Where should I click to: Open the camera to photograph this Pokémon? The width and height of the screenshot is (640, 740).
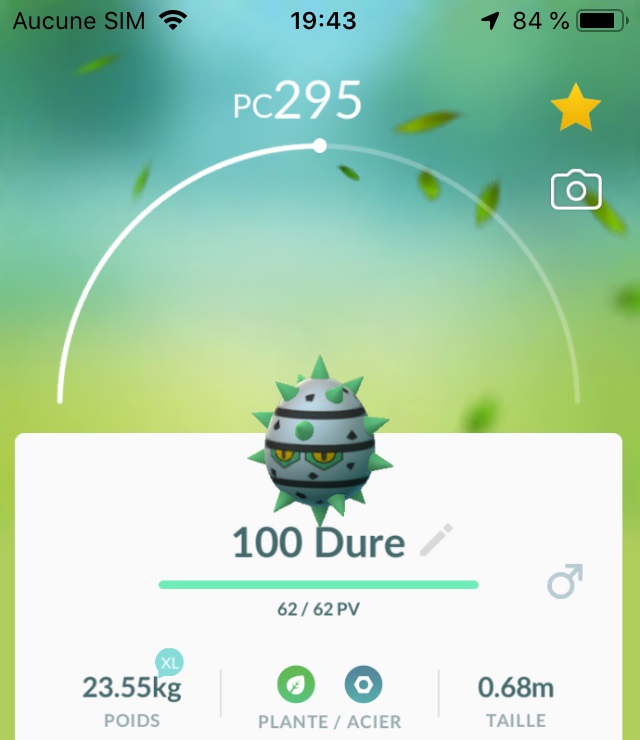click(576, 190)
